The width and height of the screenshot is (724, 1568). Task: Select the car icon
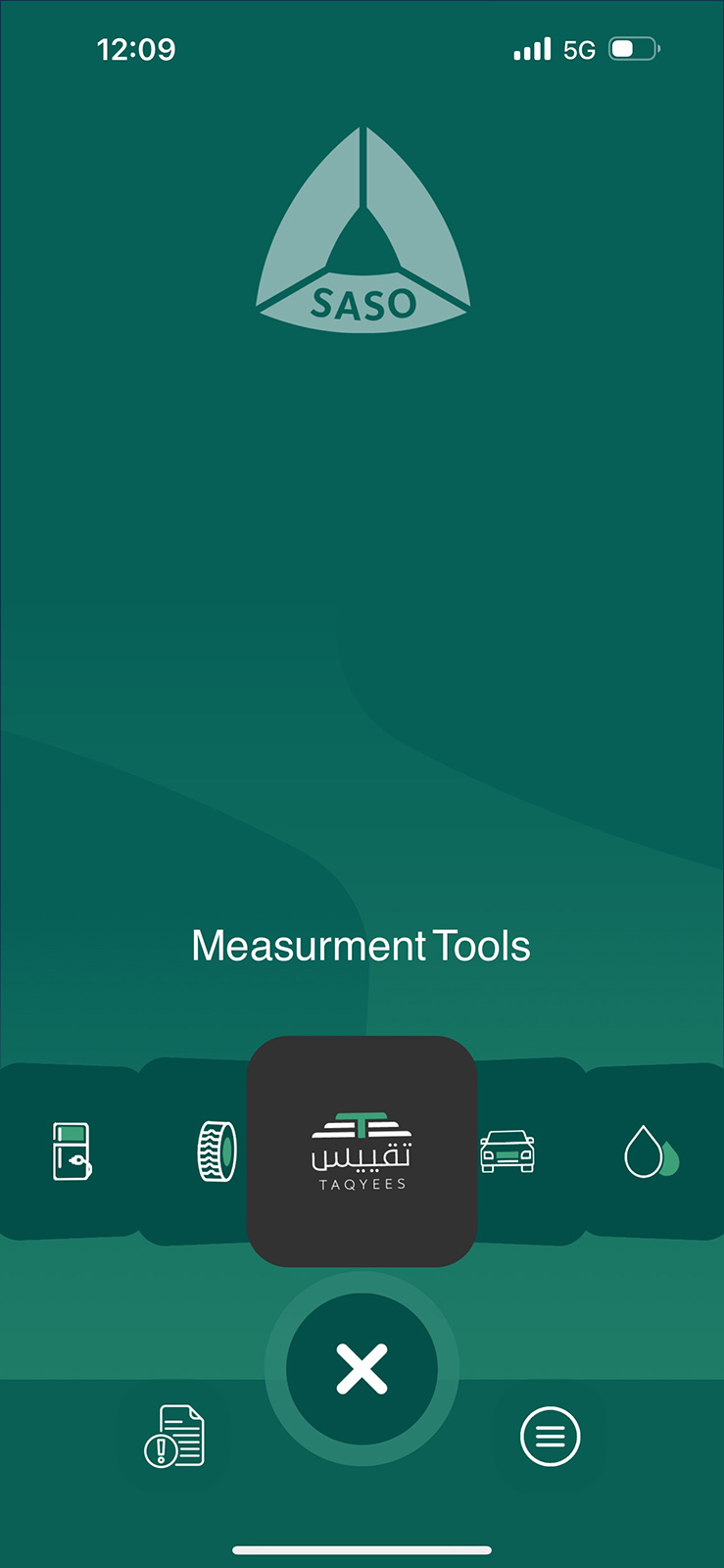click(x=507, y=1151)
